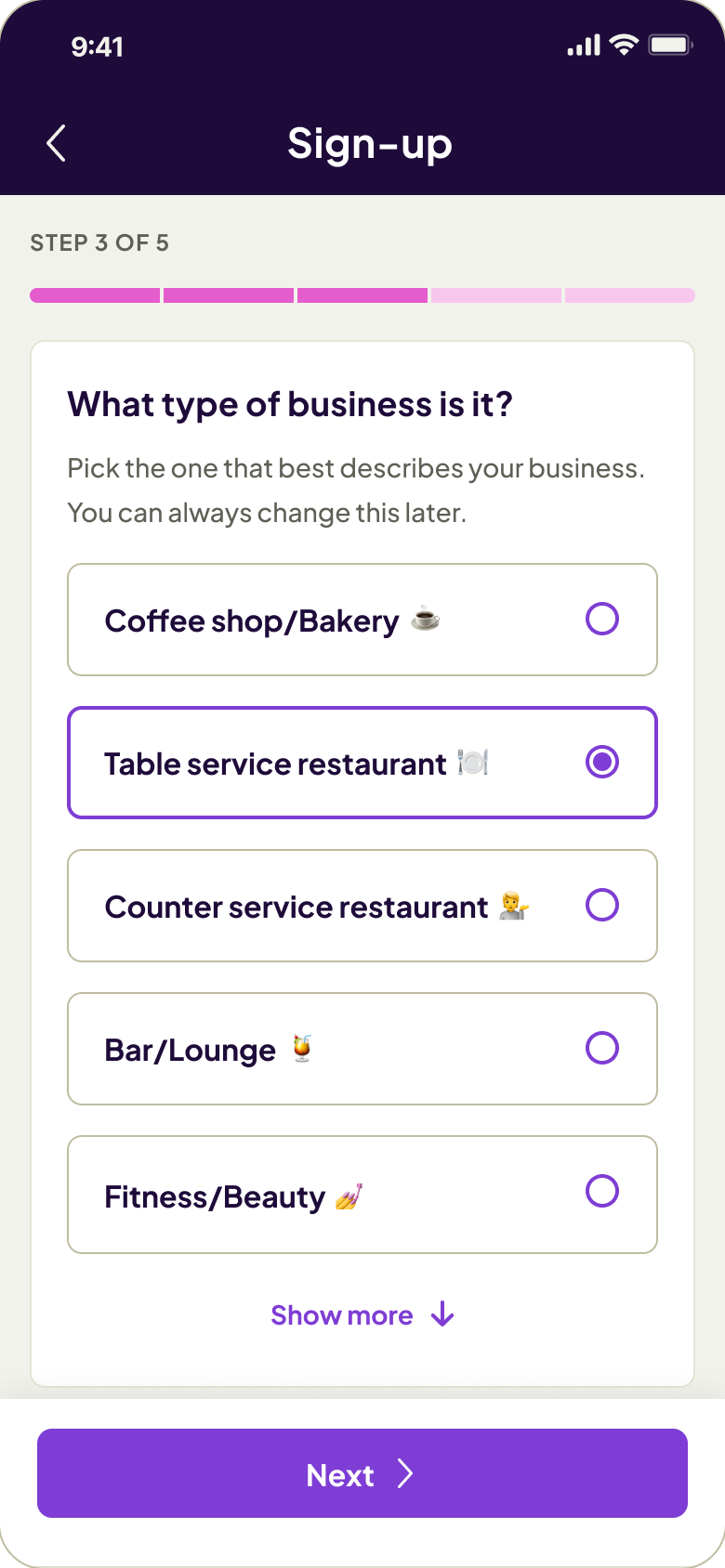Select the Bar/Lounge radio button
Screen dimensions: 725x1568
(x=602, y=1048)
